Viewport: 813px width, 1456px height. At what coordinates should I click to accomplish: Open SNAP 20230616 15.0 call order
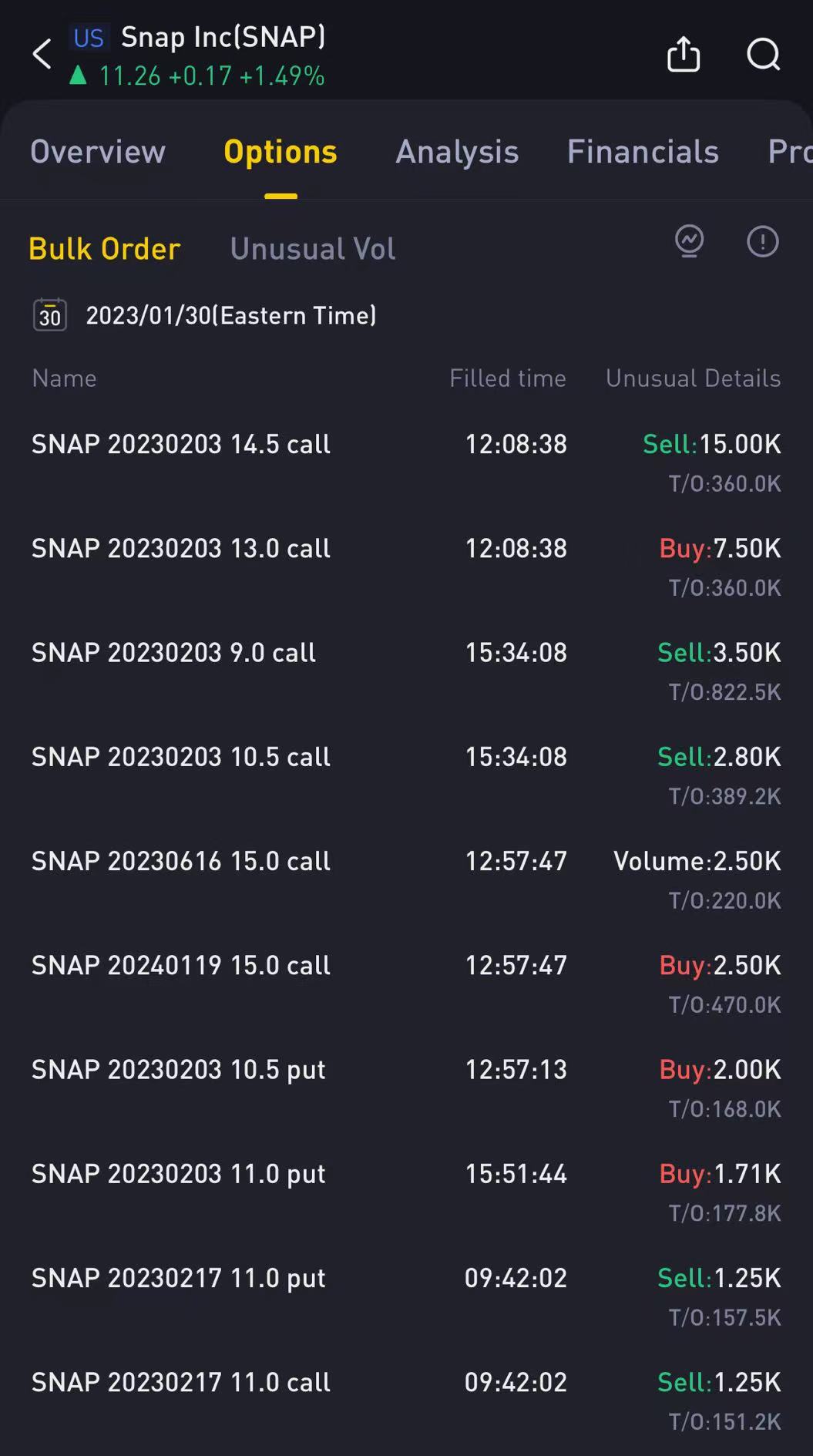406,879
